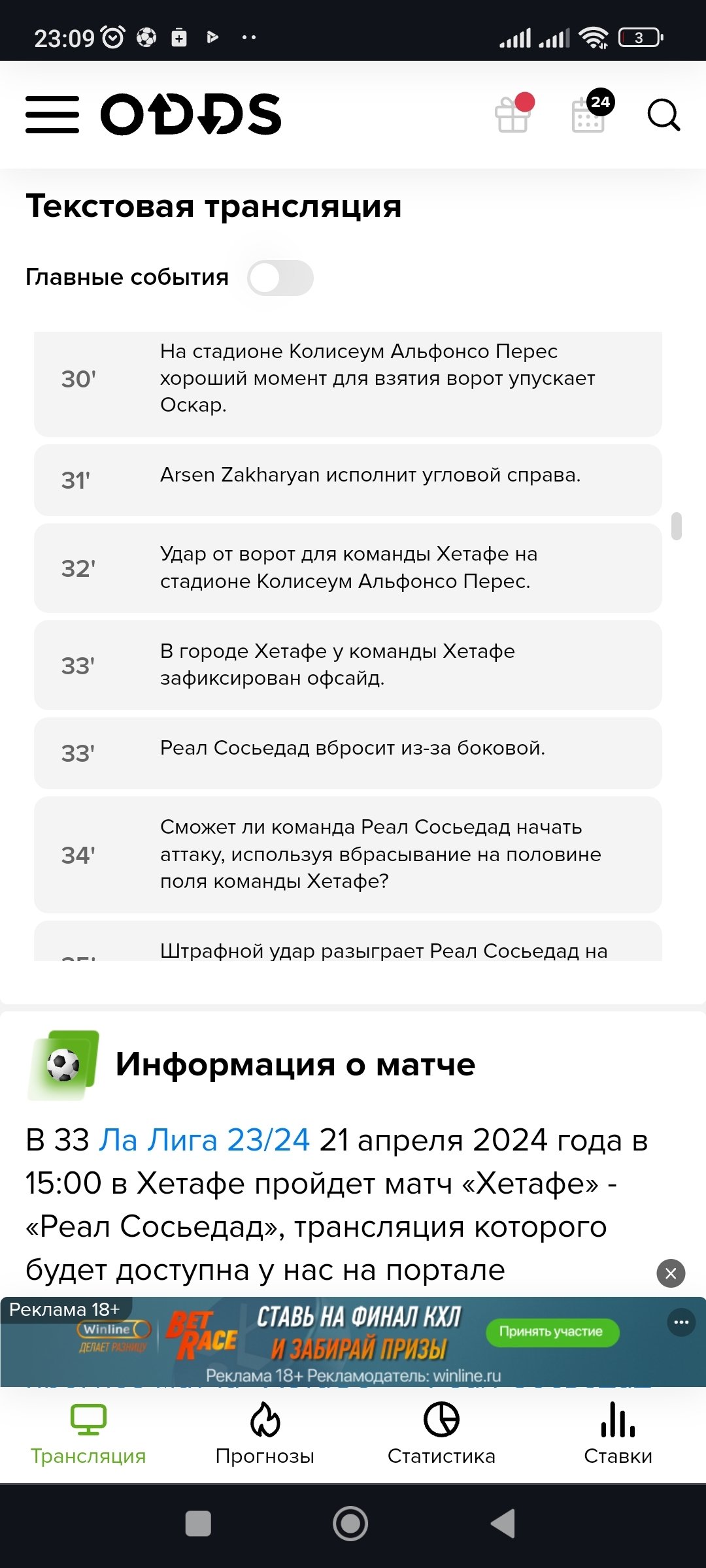
Task: Go back with the system back button
Action: pos(503,1524)
